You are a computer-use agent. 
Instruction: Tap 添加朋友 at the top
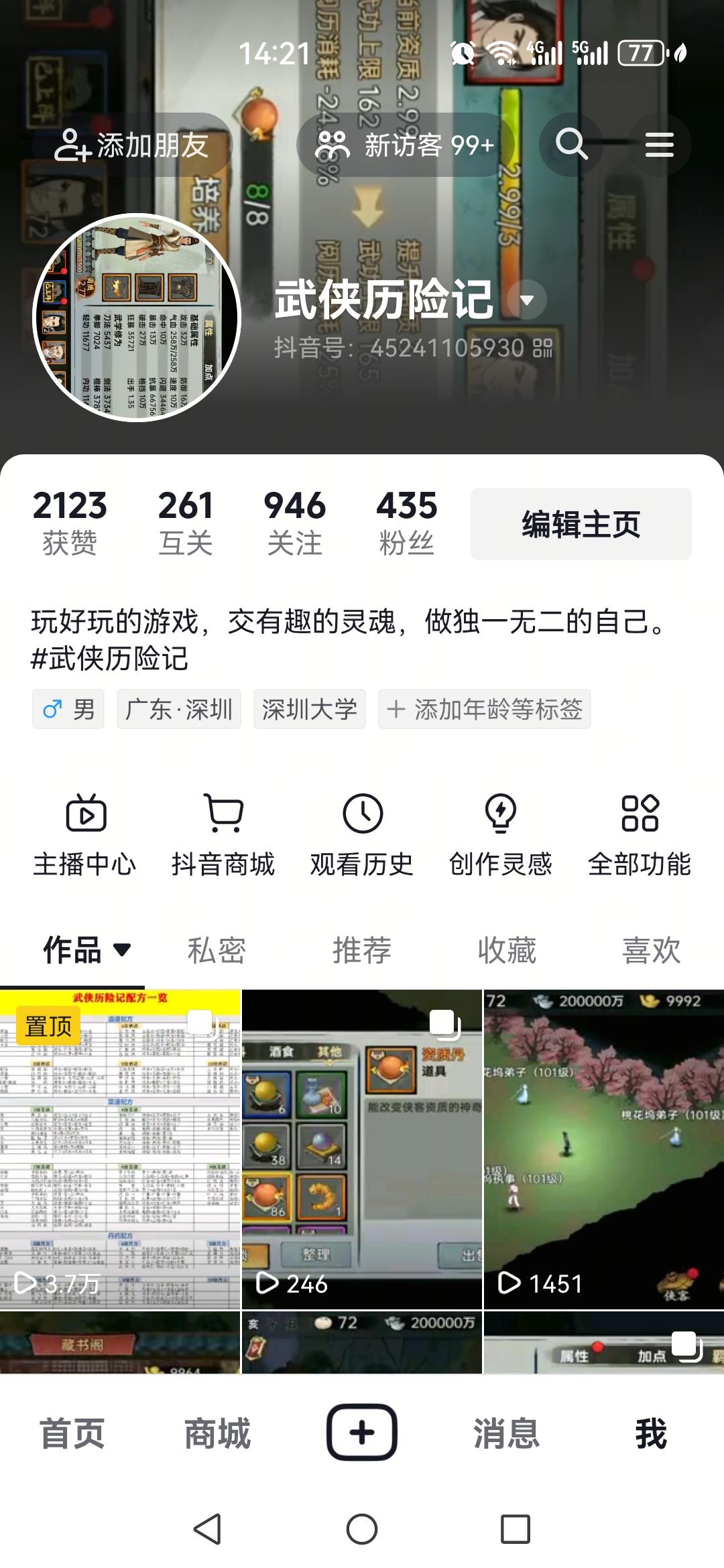click(x=132, y=145)
